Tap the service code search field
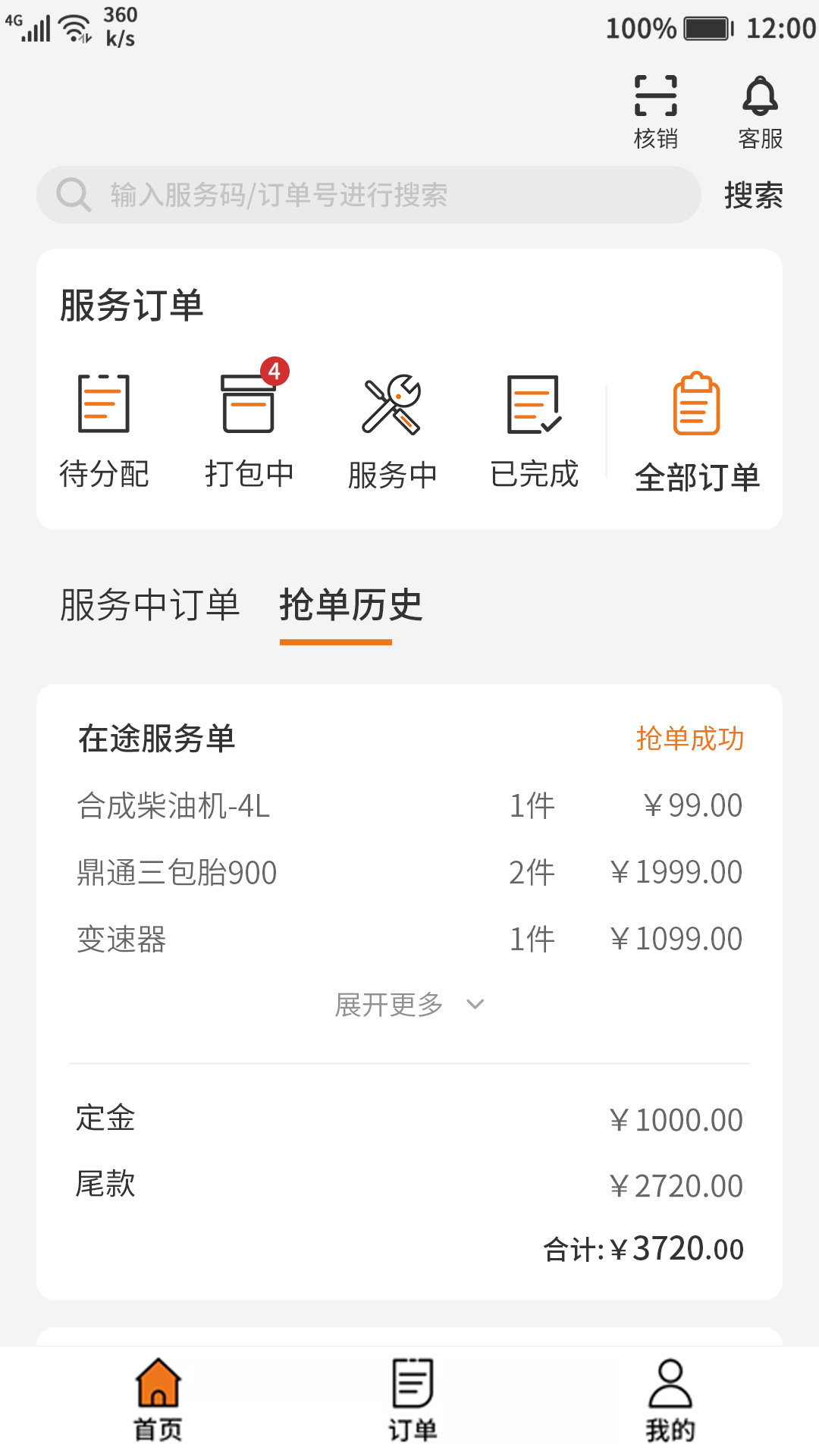Screen dimensions: 819x1456 [369, 195]
